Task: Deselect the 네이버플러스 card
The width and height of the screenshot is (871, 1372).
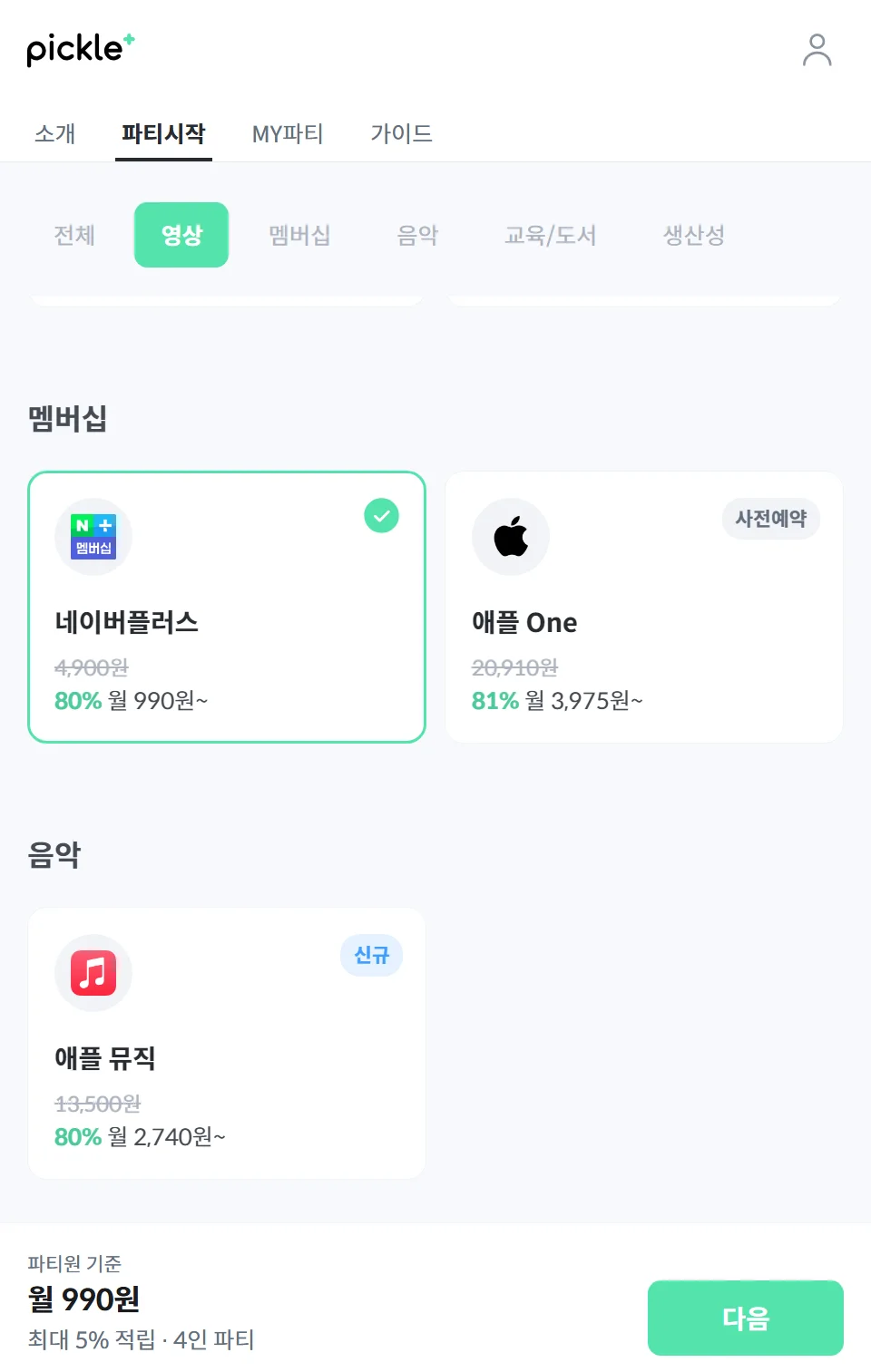Action: pyautogui.click(x=227, y=607)
